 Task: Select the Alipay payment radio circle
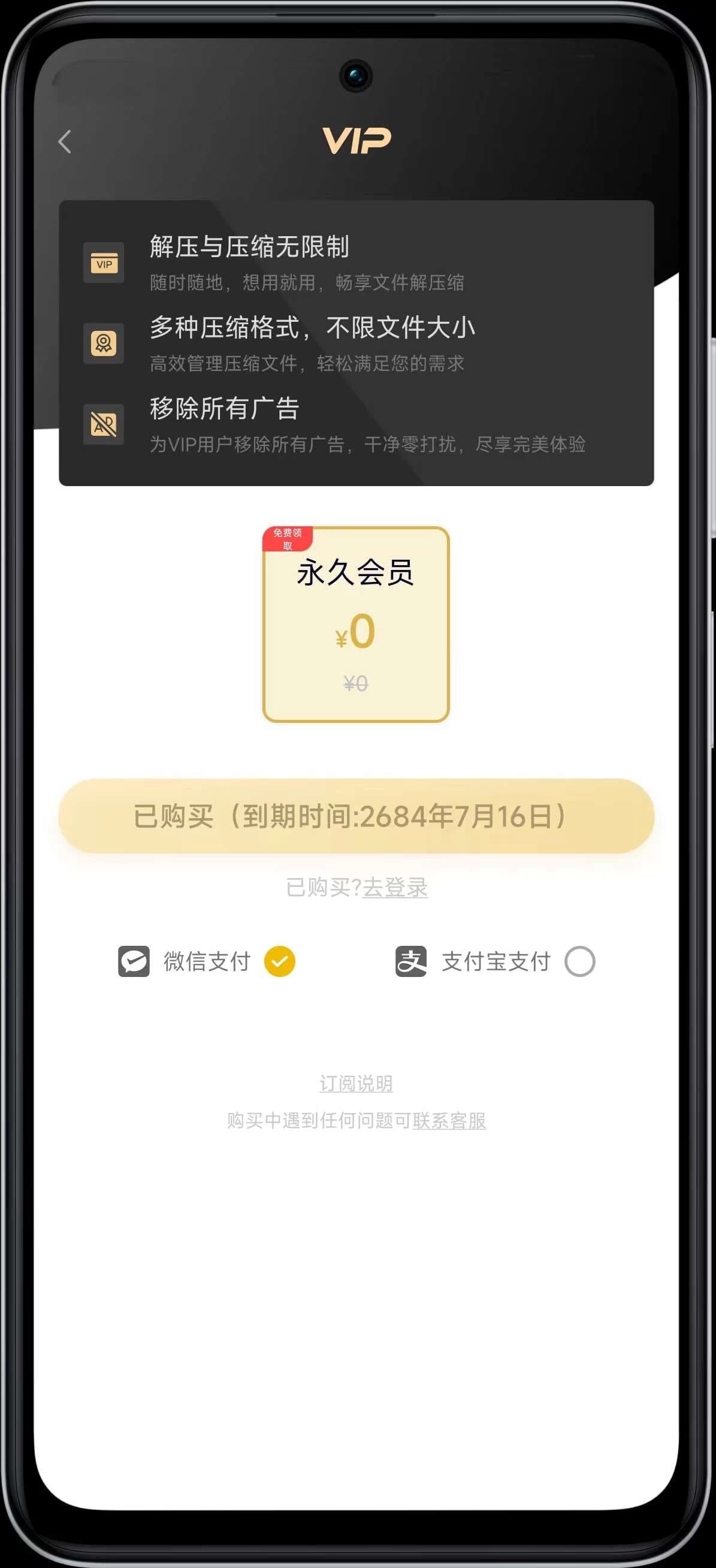pos(580,961)
